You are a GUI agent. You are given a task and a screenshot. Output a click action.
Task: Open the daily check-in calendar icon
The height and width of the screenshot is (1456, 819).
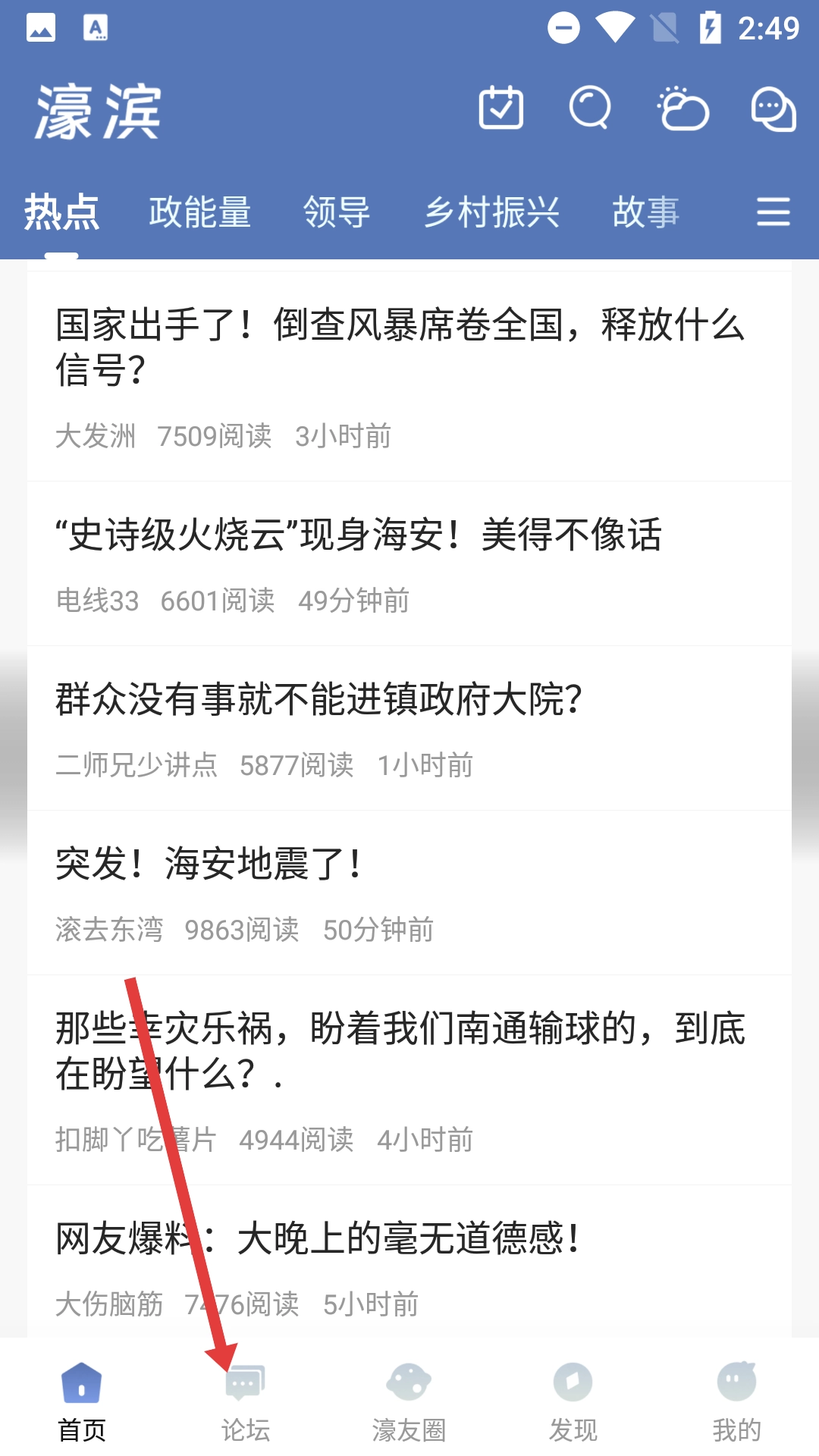click(501, 108)
